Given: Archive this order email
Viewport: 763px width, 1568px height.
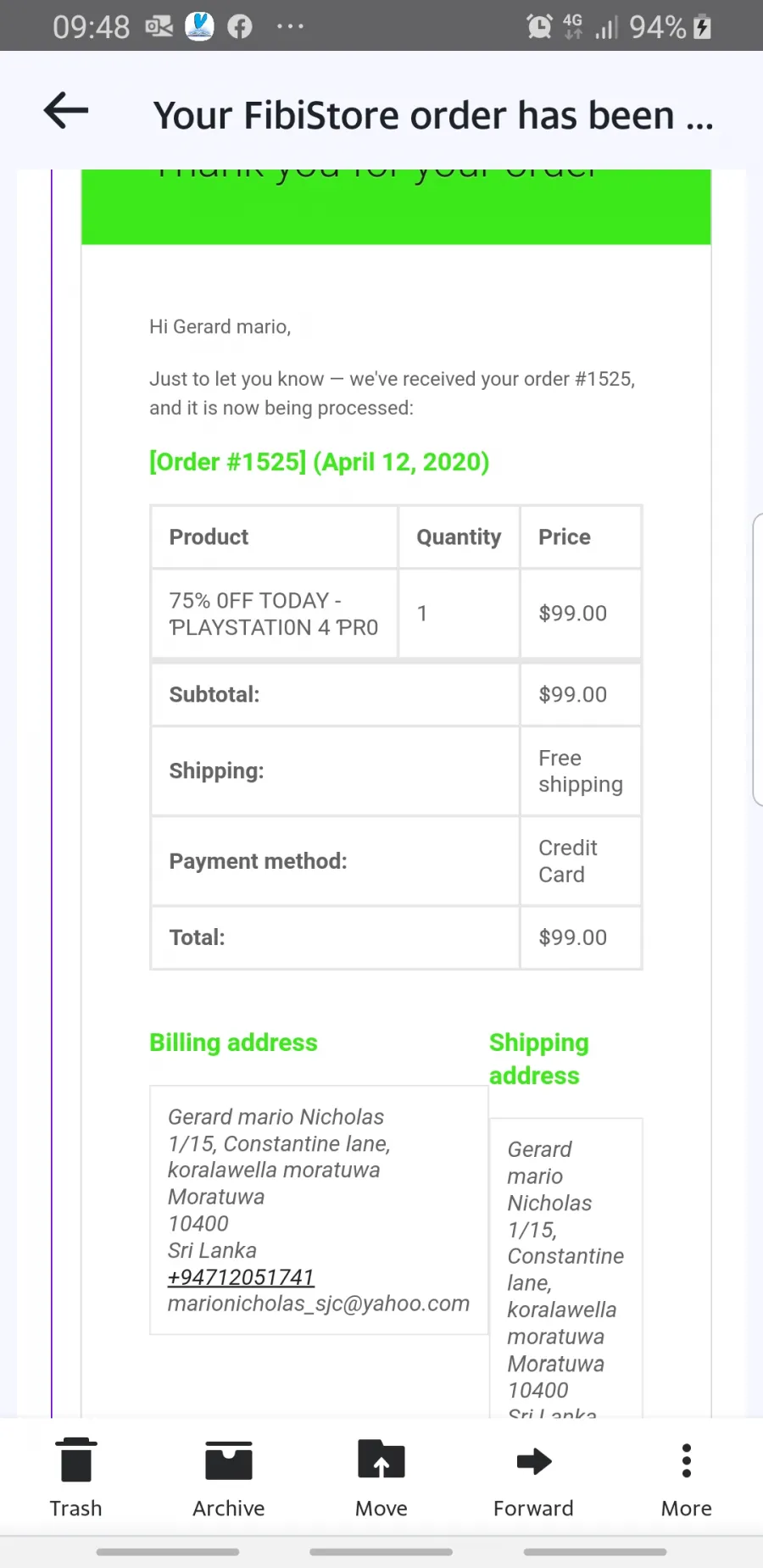Looking at the screenshot, I should [x=229, y=1477].
